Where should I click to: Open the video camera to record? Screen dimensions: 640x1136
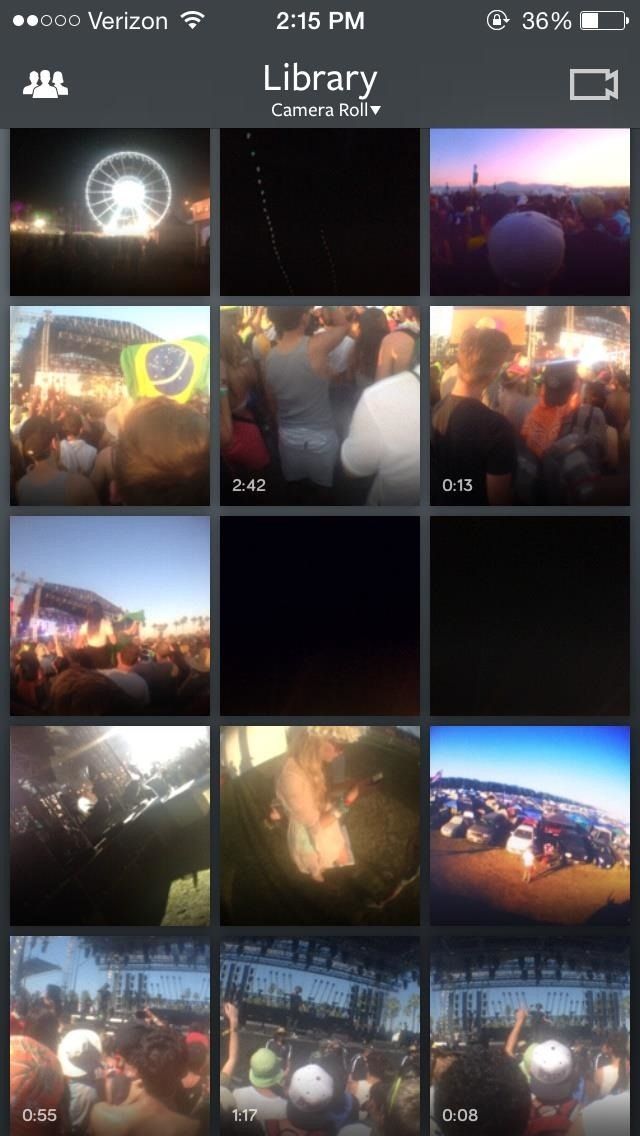pos(593,86)
